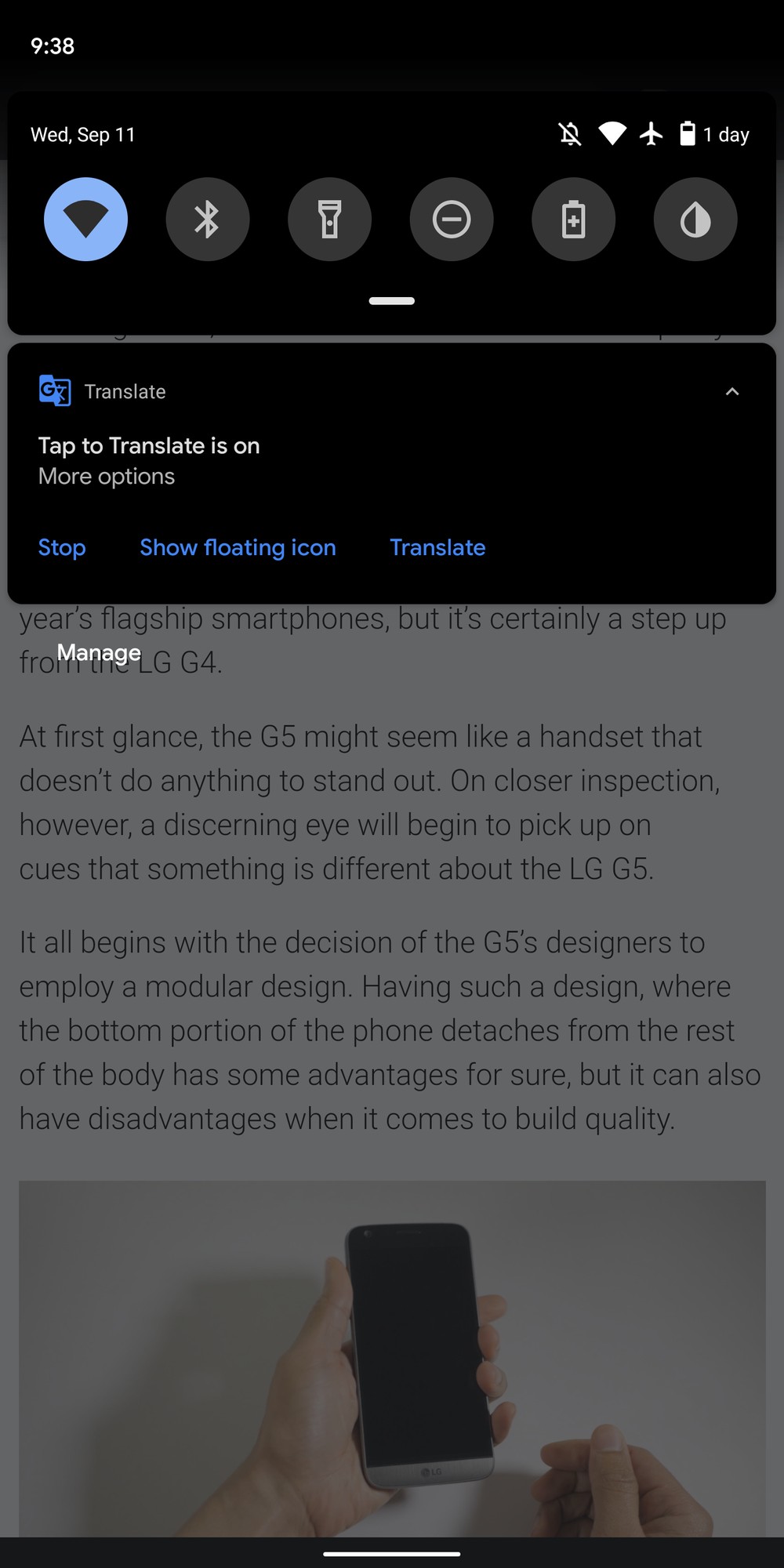Tap the Translate action button
This screenshot has width=784, height=1568.
[x=437, y=547]
